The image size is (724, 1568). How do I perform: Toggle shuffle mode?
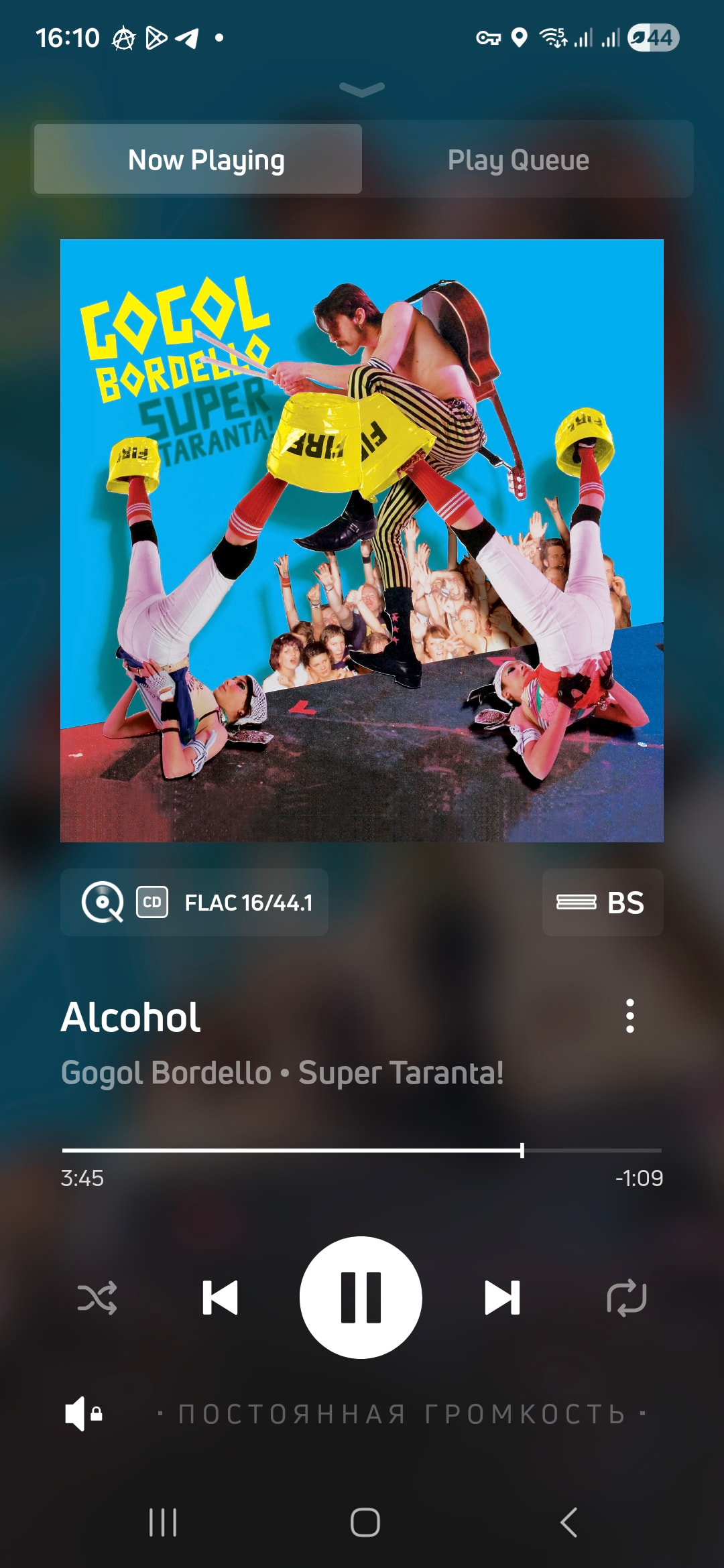(97, 1298)
